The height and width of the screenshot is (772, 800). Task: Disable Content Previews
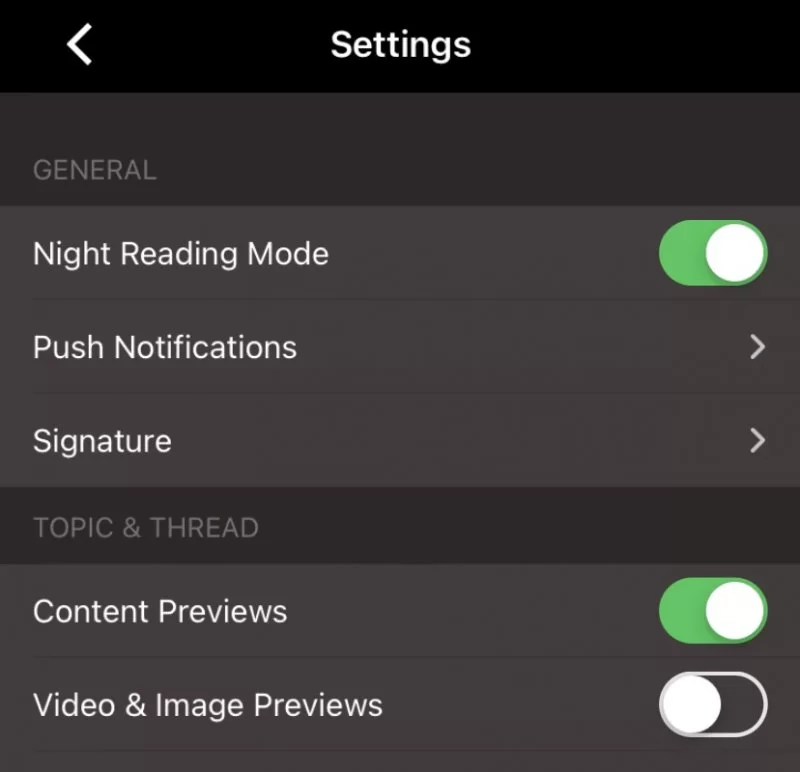[712, 611]
